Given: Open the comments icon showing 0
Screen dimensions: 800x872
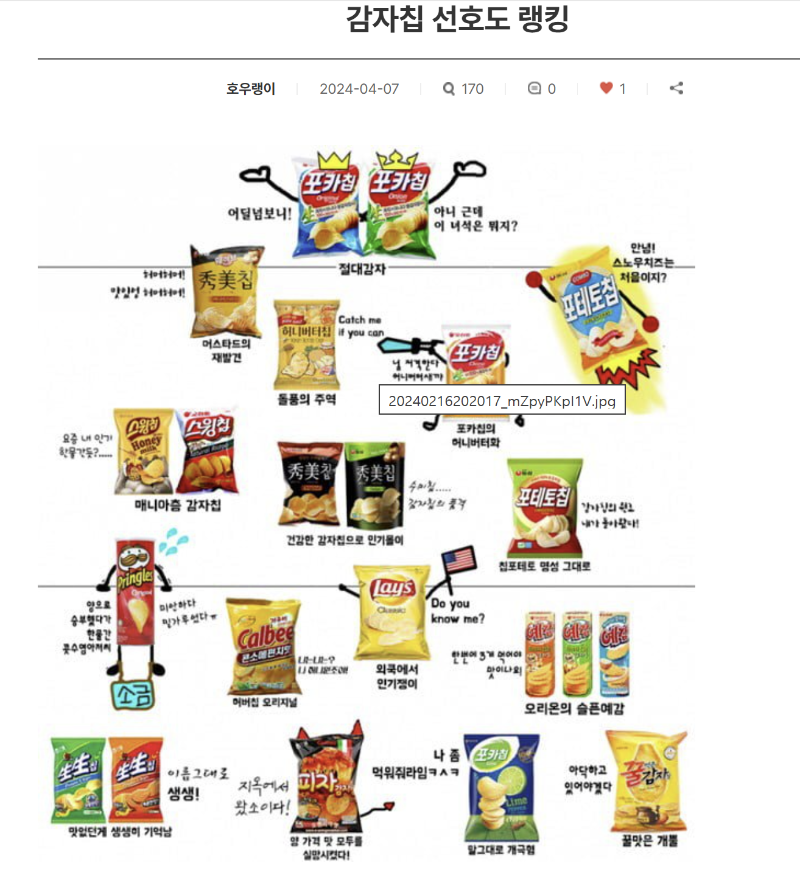Looking at the screenshot, I should [534, 88].
